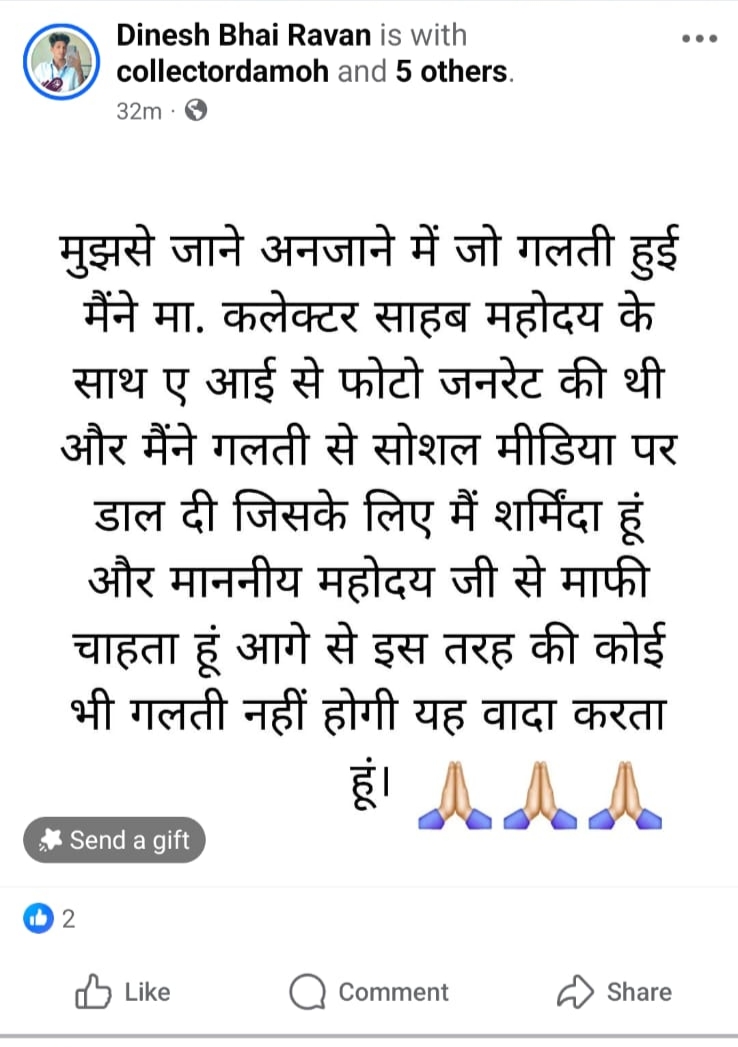Comment on this post
Screen dimensions: 738x1047
(x=369, y=992)
